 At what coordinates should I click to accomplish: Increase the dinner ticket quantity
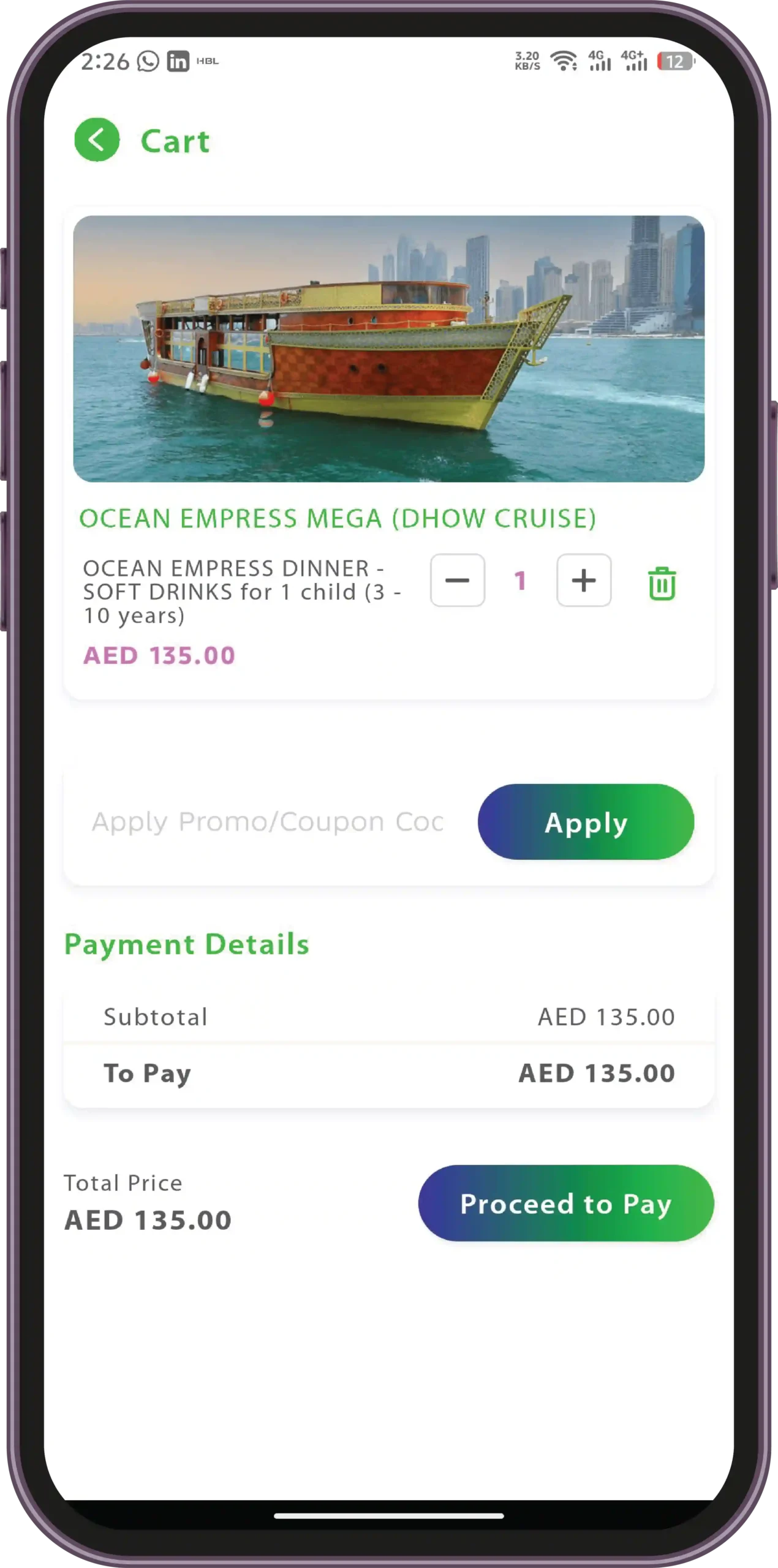click(583, 580)
